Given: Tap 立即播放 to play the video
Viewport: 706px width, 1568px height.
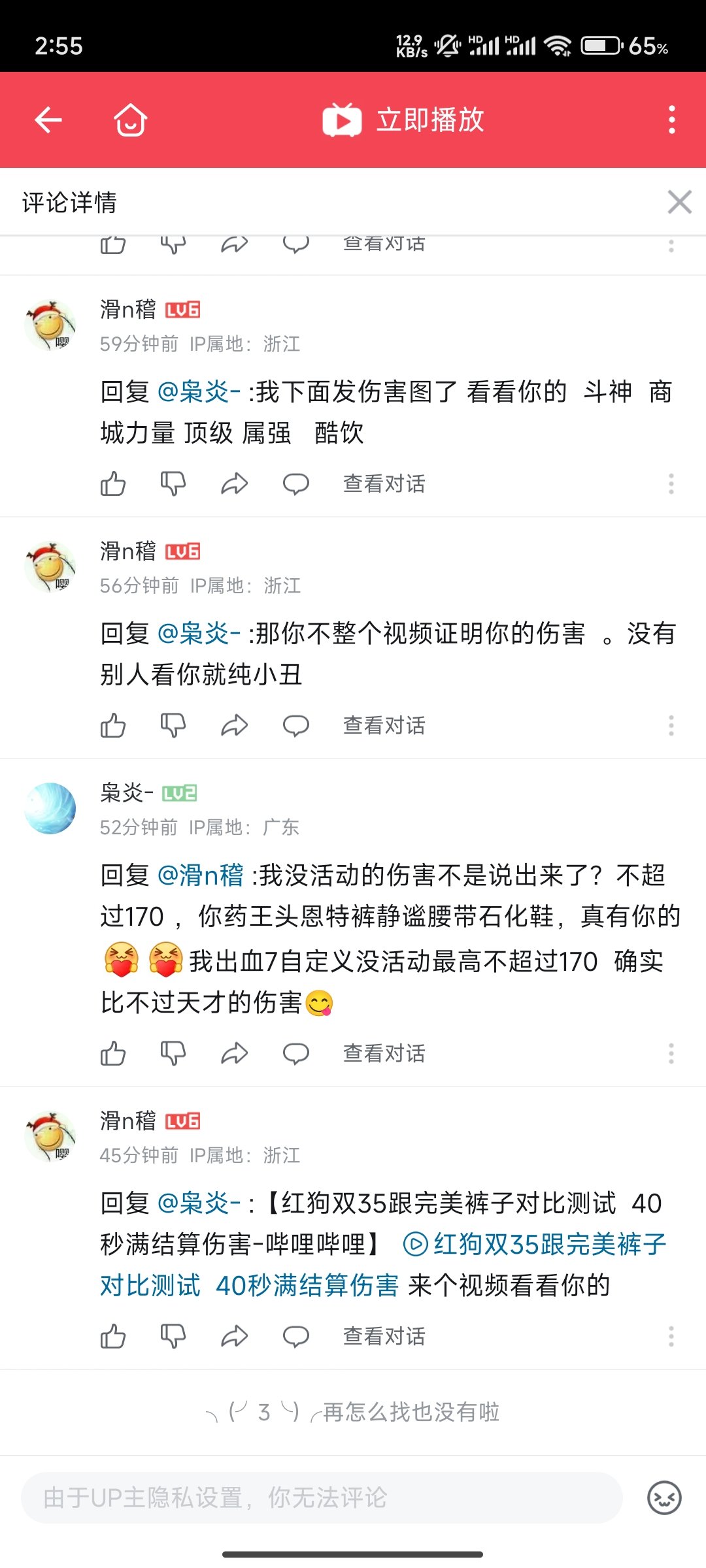Looking at the screenshot, I should point(403,120).
